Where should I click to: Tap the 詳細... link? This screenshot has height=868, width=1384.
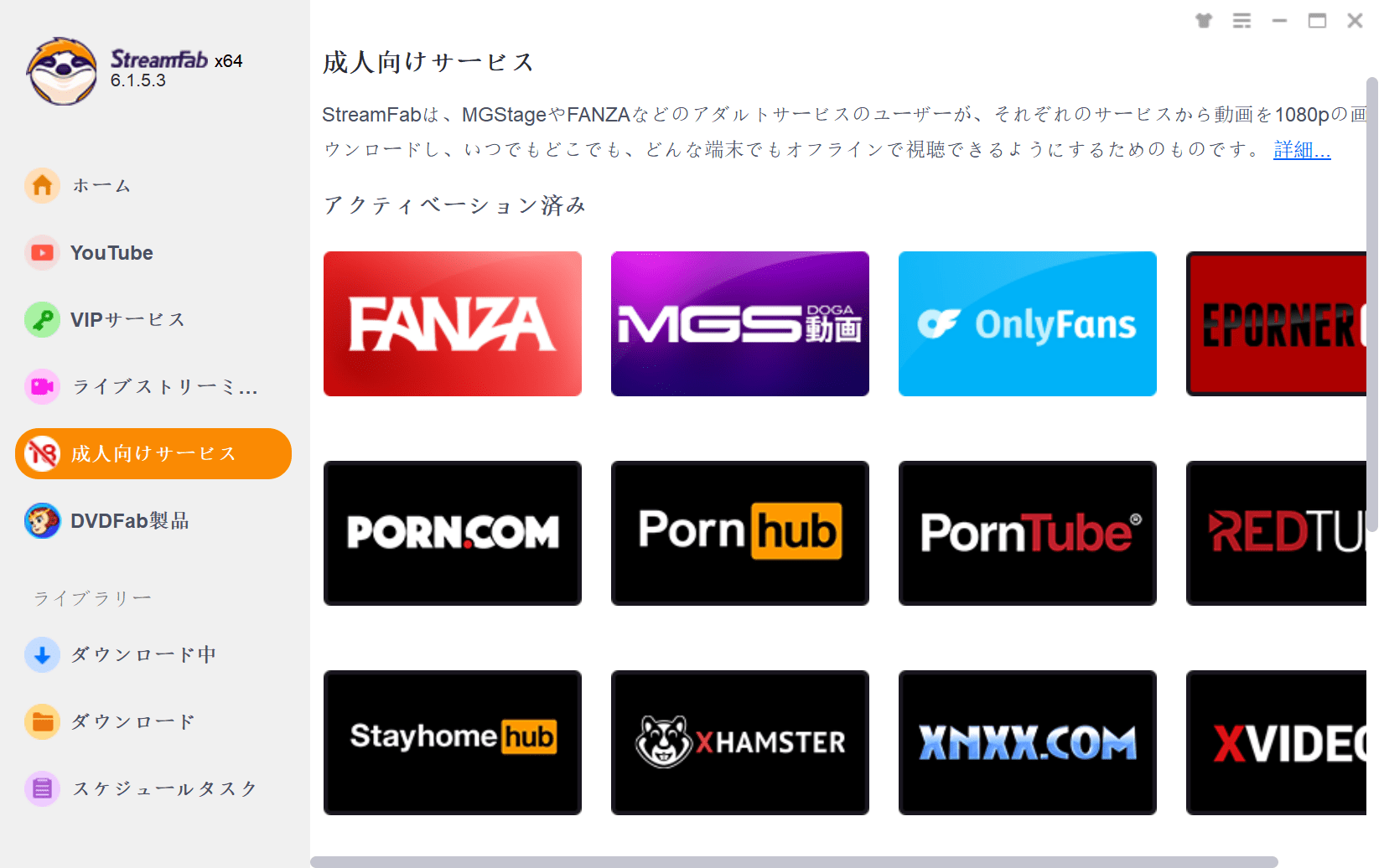[x=1301, y=150]
